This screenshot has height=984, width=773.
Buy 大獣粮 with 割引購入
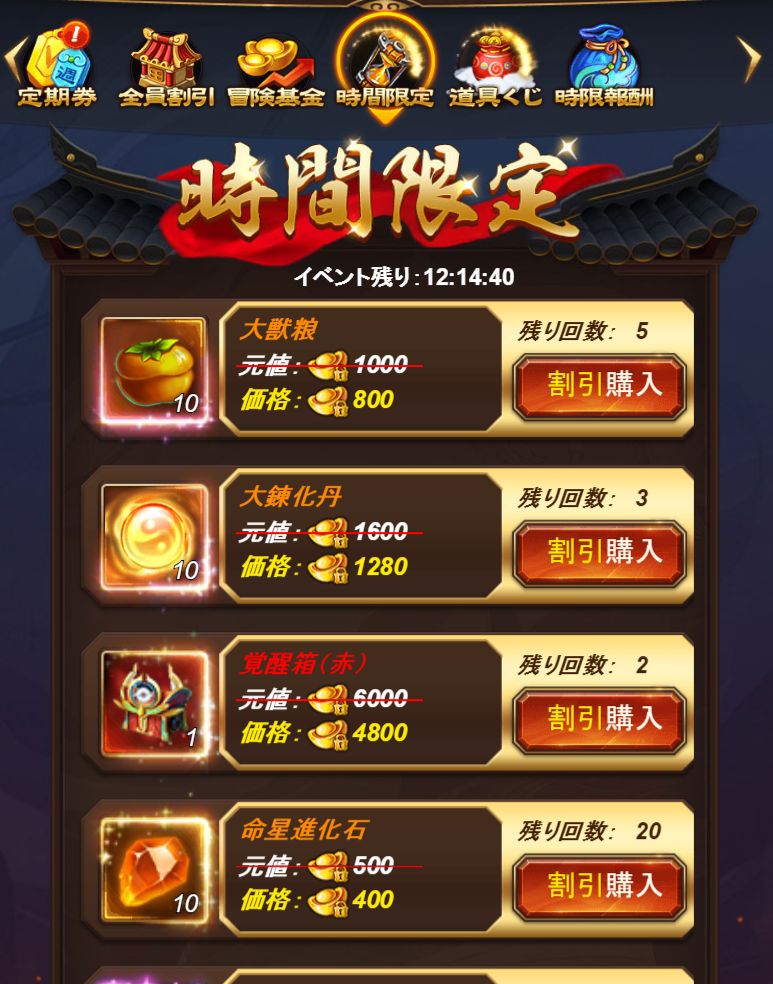point(599,386)
